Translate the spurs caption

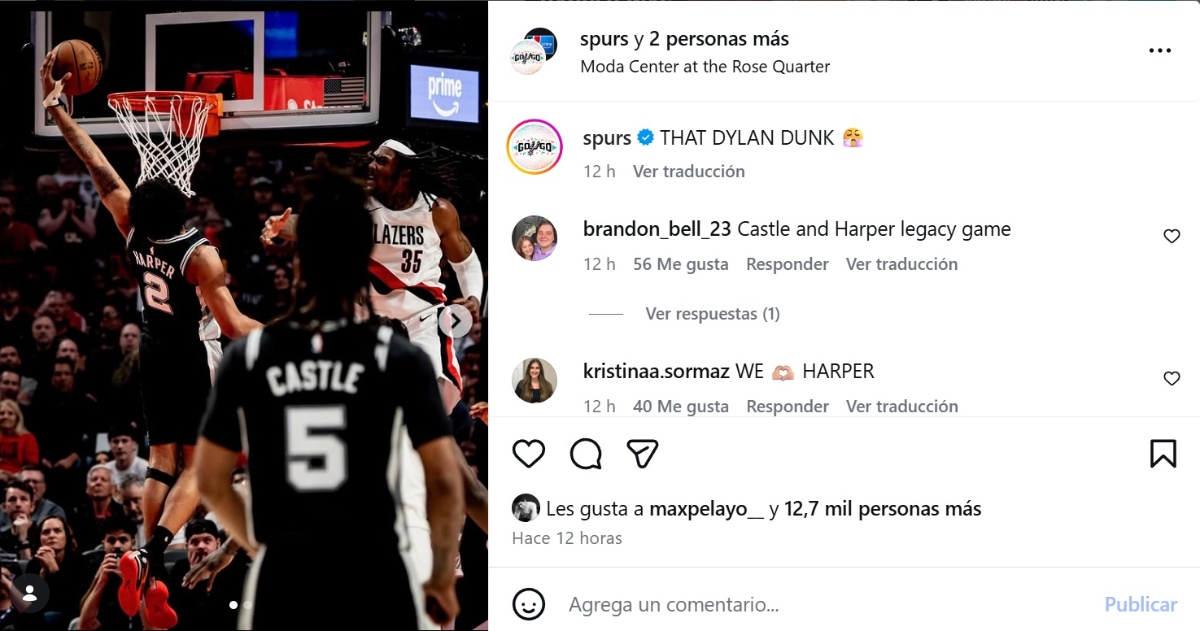[x=688, y=171]
